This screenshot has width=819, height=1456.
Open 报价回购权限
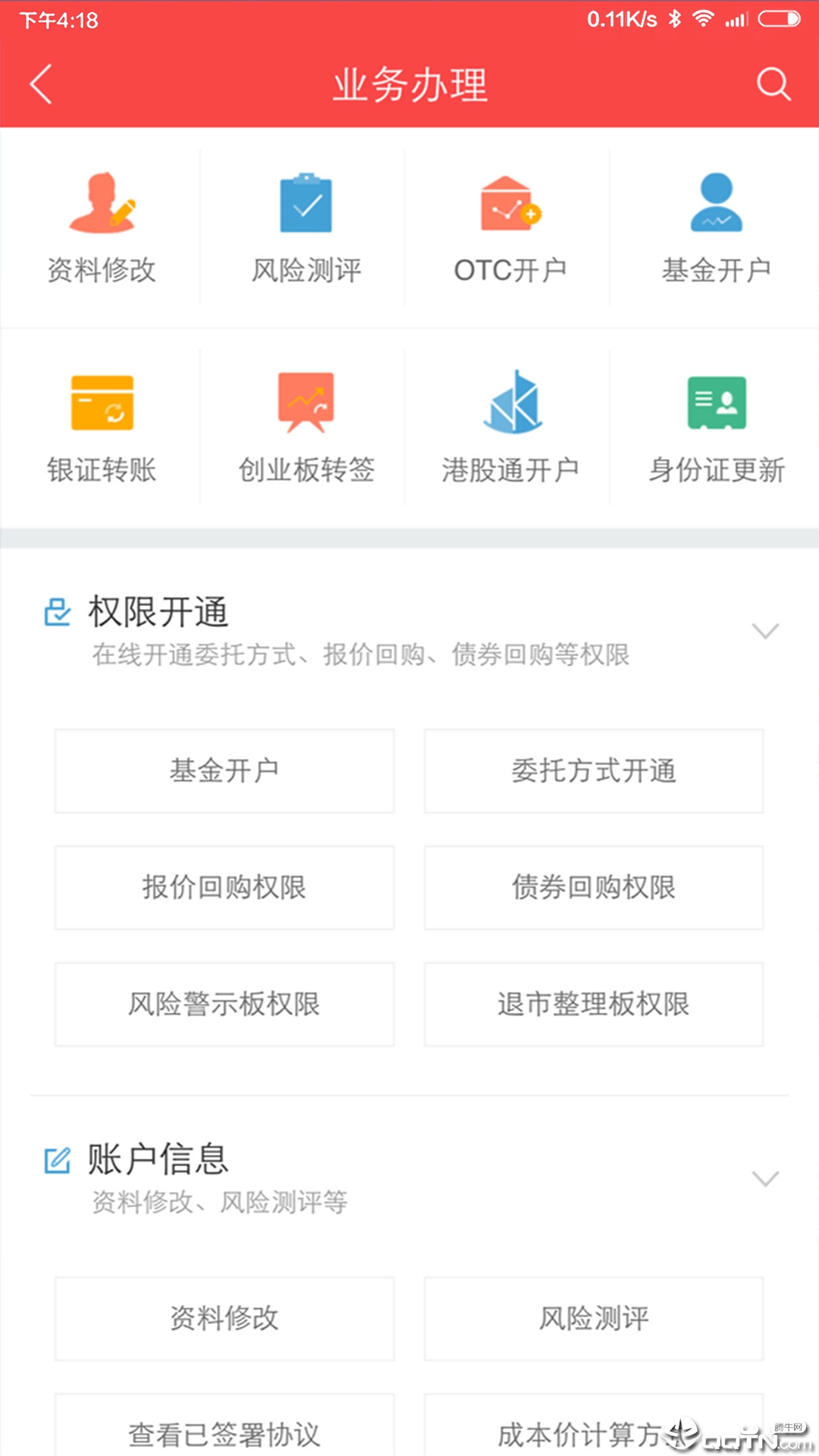point(224,888)
